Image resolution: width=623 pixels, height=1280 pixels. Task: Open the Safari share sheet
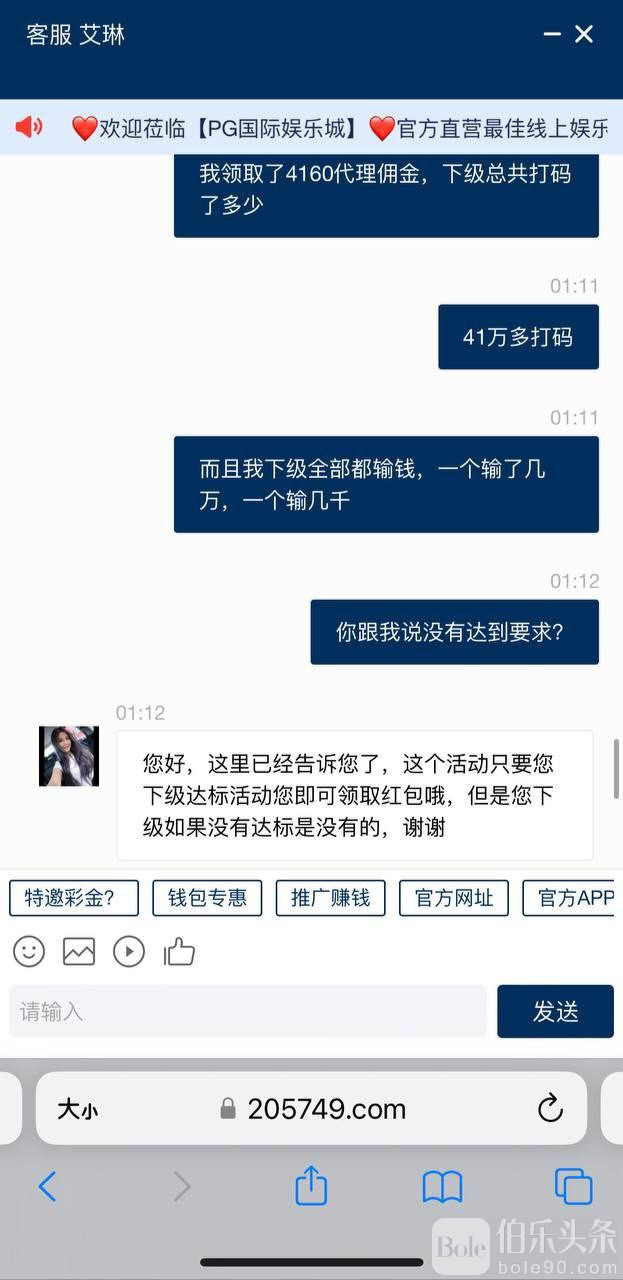point(312,1186)
